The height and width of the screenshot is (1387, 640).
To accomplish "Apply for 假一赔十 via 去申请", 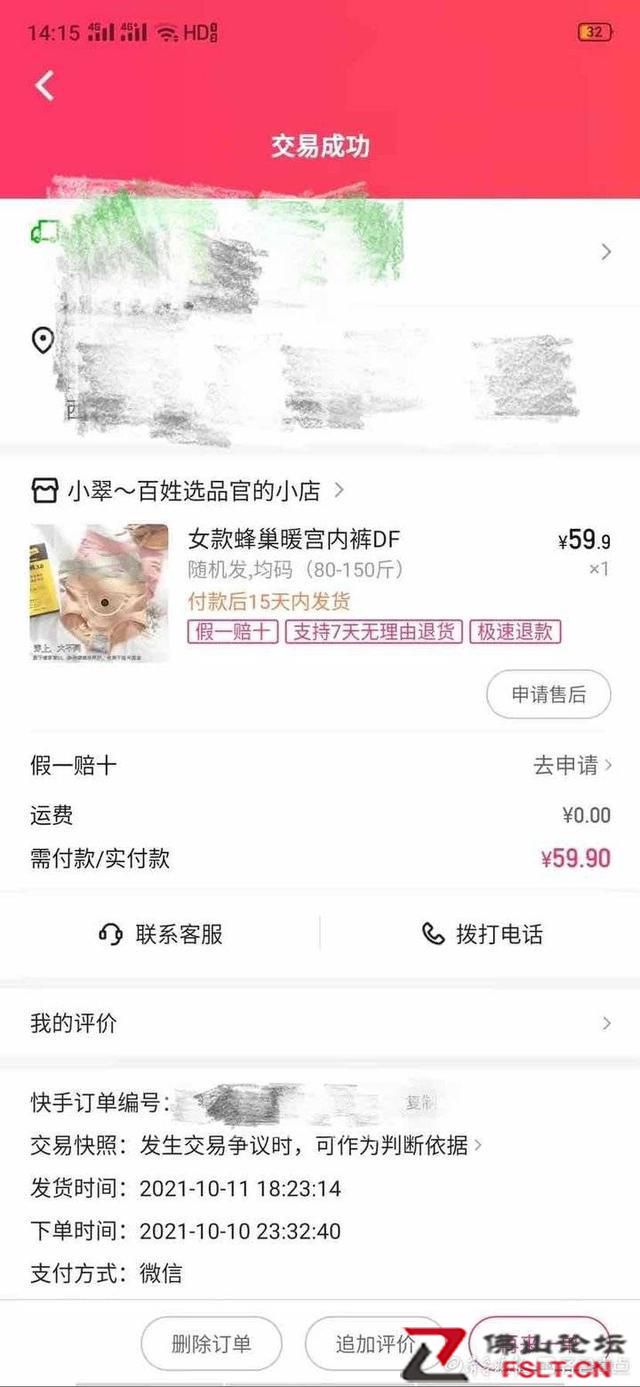I will point(572,766).
